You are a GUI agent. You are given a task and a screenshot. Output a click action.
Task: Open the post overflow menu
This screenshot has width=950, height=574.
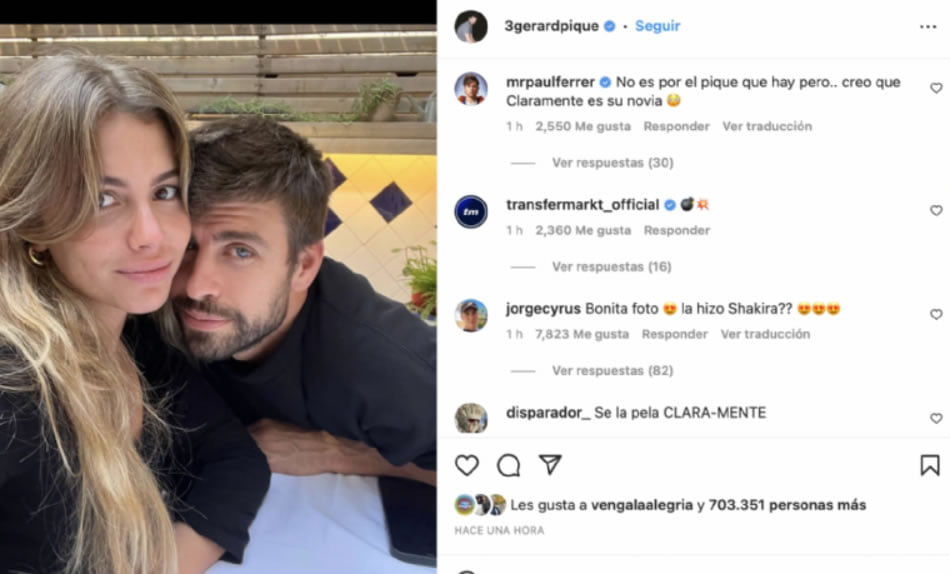point(928,27)
